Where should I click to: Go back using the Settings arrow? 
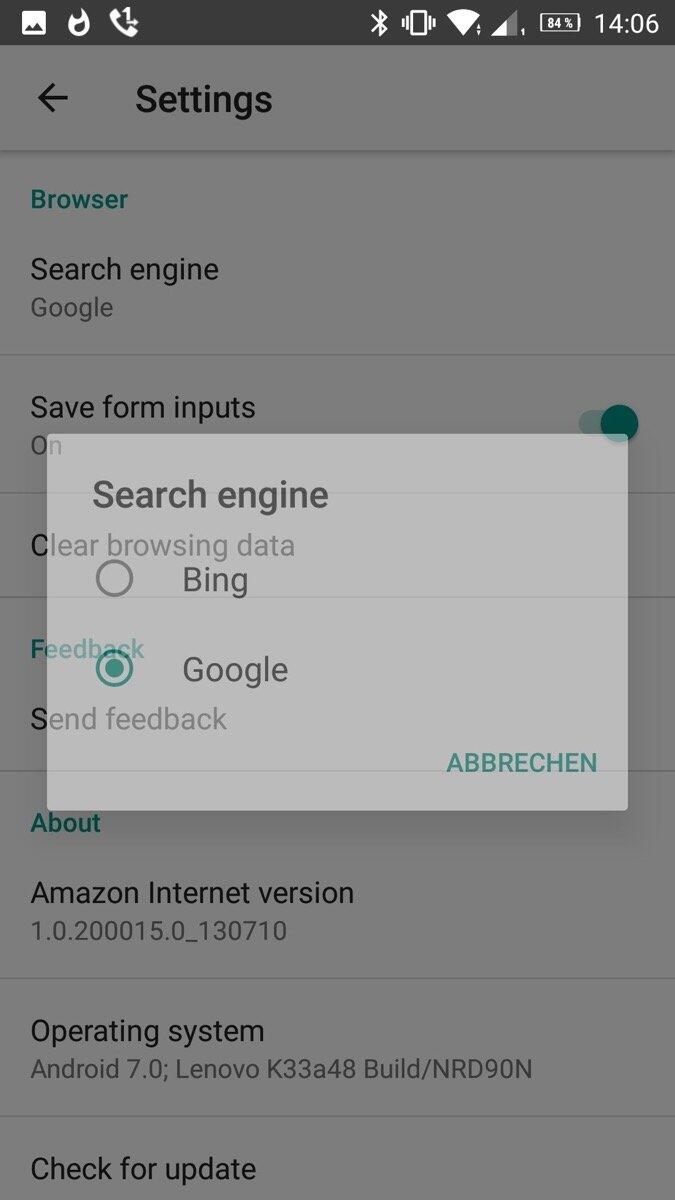tap(52, 98)
